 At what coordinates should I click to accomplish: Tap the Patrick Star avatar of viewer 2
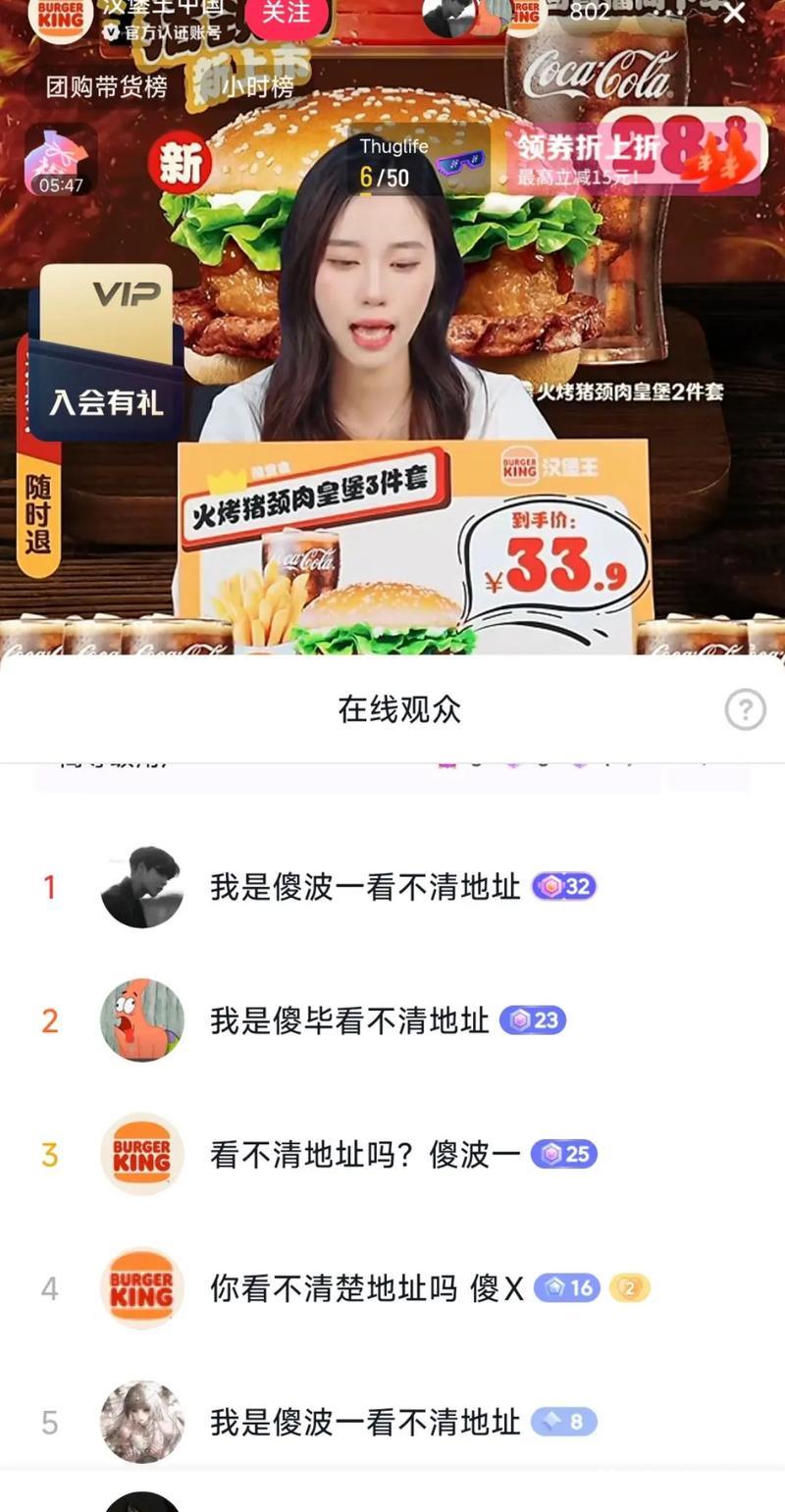coord(141,1020)
